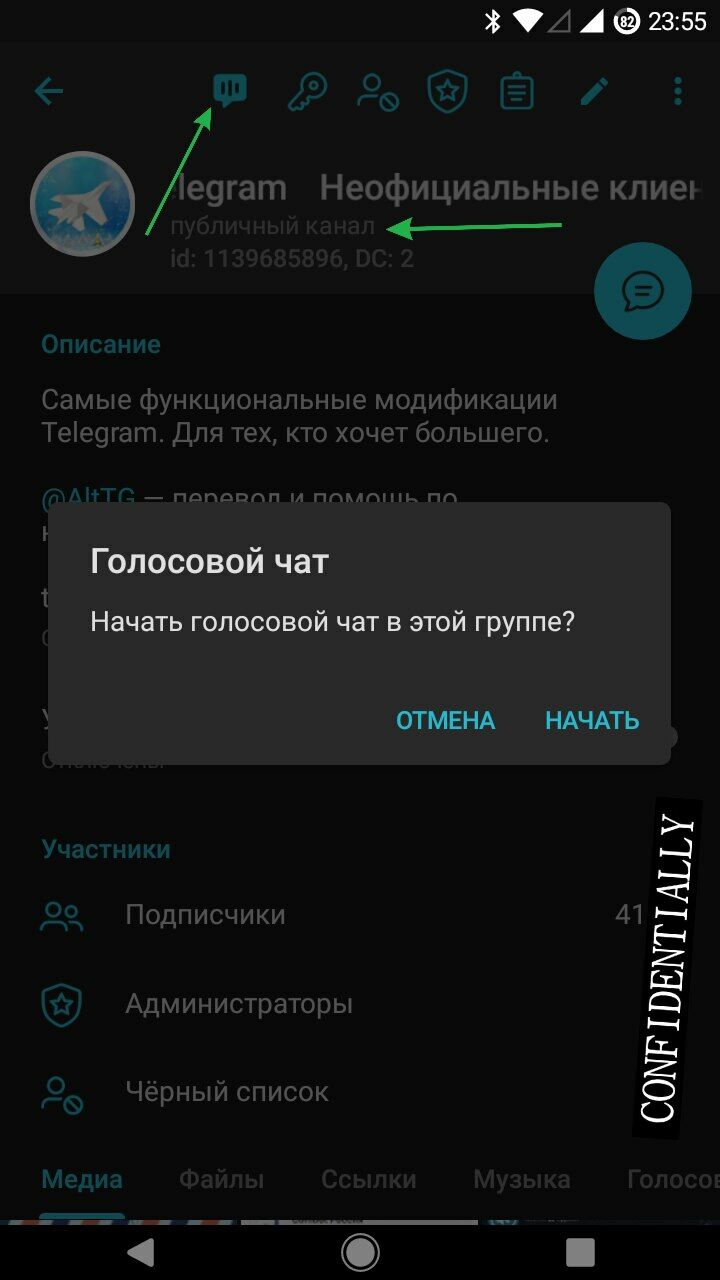720x1280 pixels.
Task: Open the Чёрный список row
Action: click(226, 1092)
